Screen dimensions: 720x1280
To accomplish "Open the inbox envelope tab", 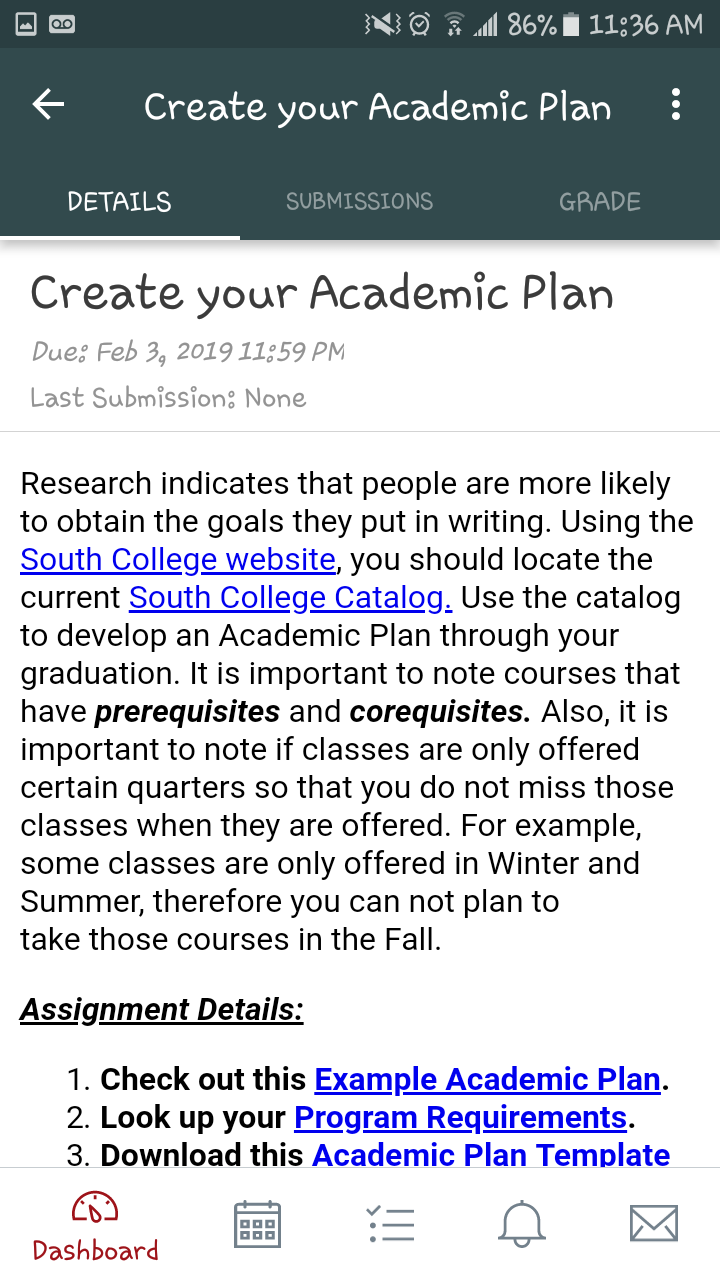I will (654, 1224).
